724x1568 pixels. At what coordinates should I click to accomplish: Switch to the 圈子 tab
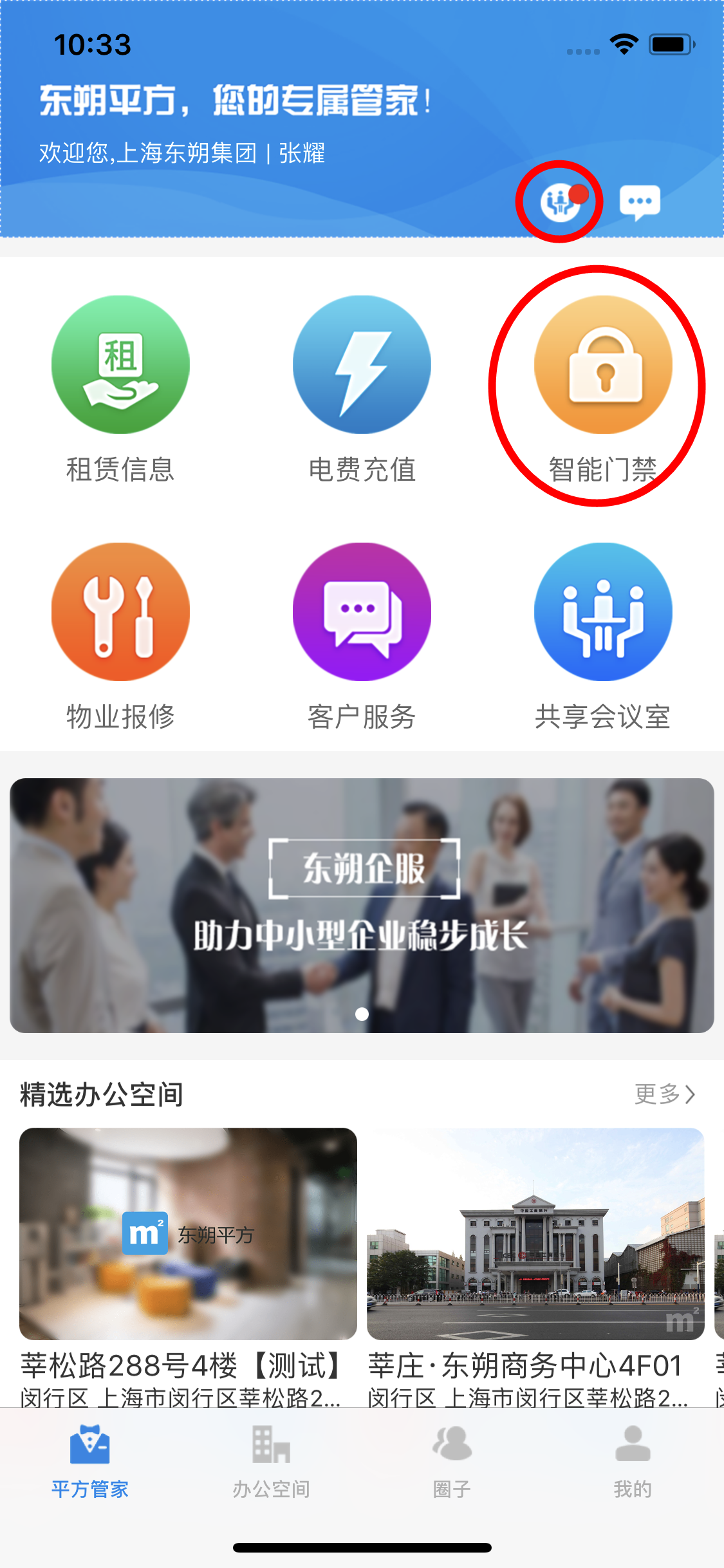point(452,1461)
